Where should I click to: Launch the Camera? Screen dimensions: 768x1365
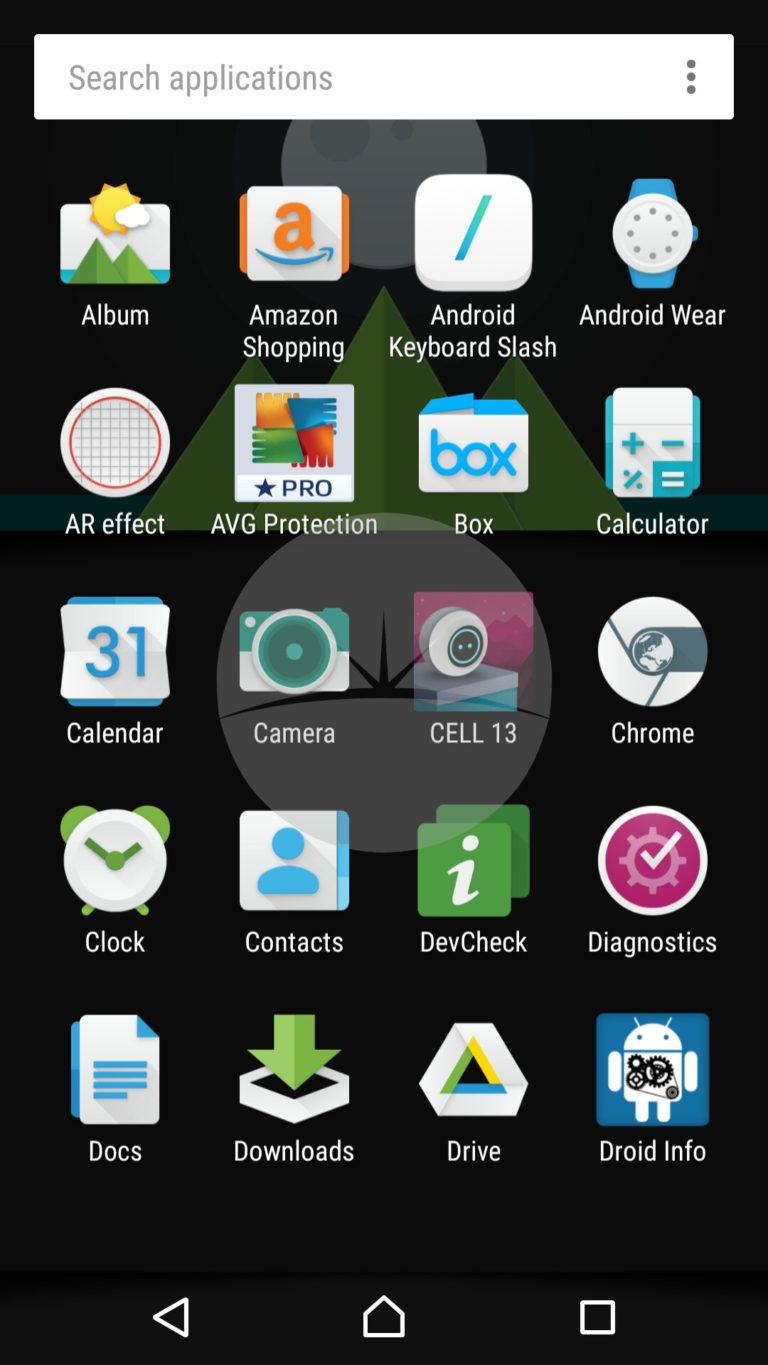294,652
